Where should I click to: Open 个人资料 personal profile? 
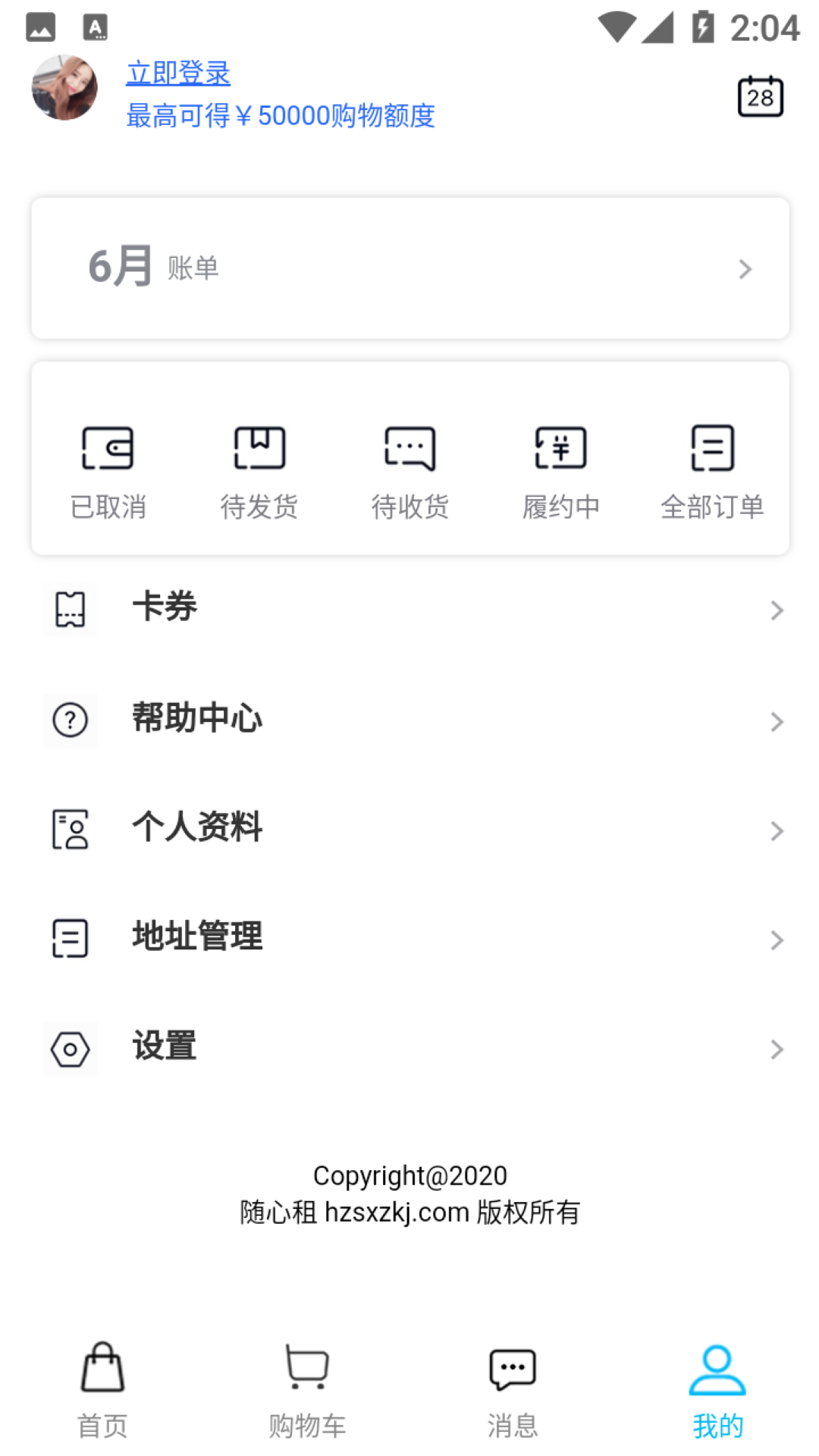pyautogui.click(x=409, y=829)
